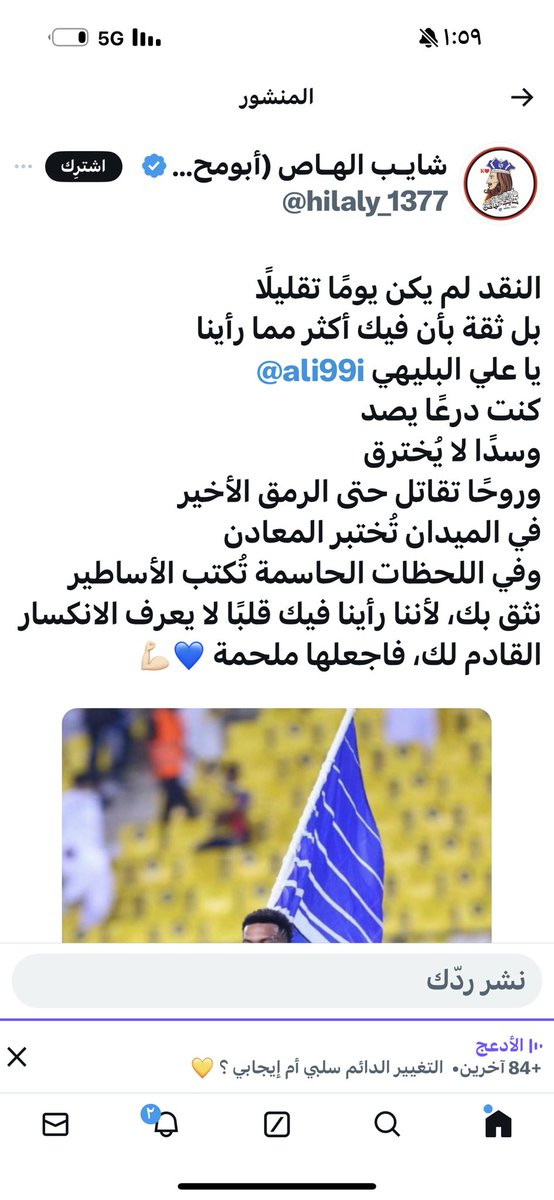Tap the نشر ردّك reply field
The width and height of the screenshot is (554, 1200).
coord(277,981)
